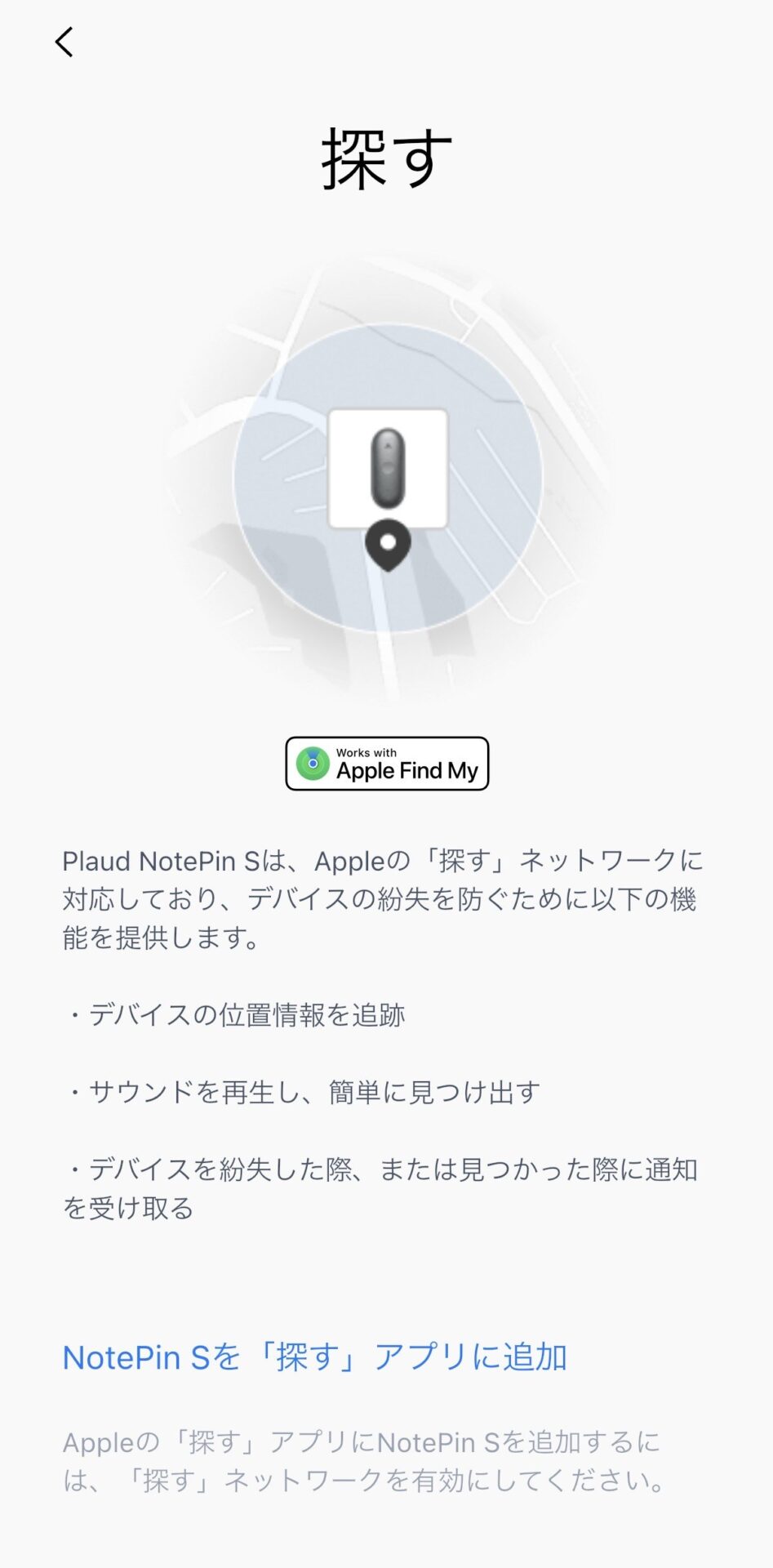Go back using the top-left arrow

(x=64, y=42)
